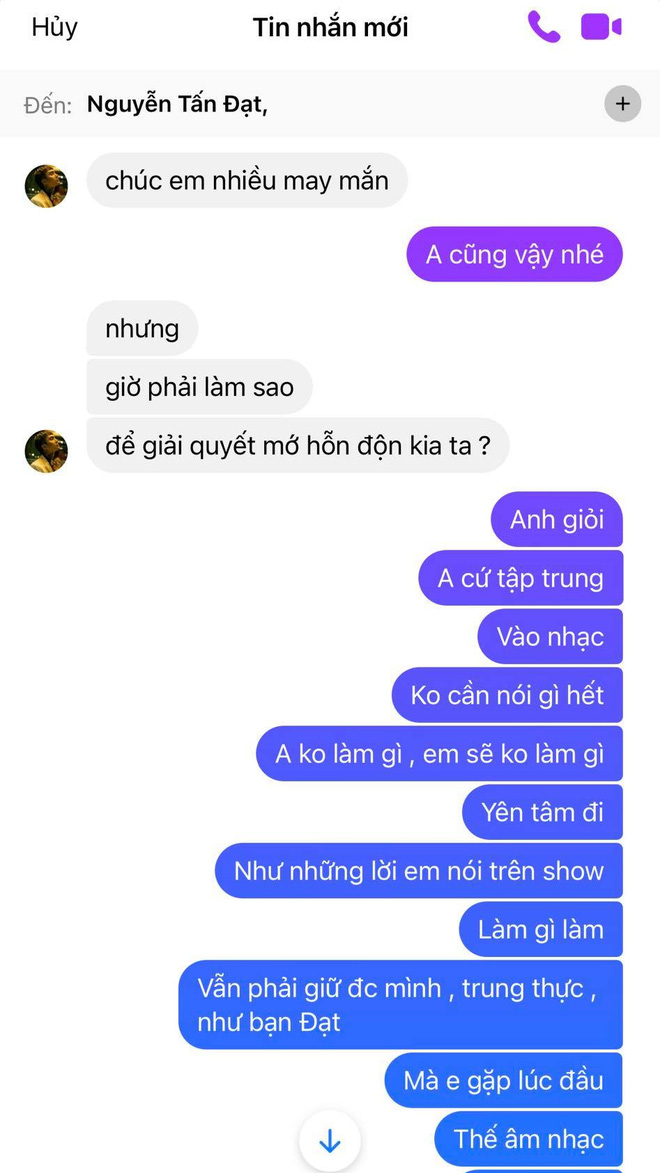660x1173 pixels.
Task: Tap the recipient field with Nguyễn Tấn Đạt
Action: 178,104
